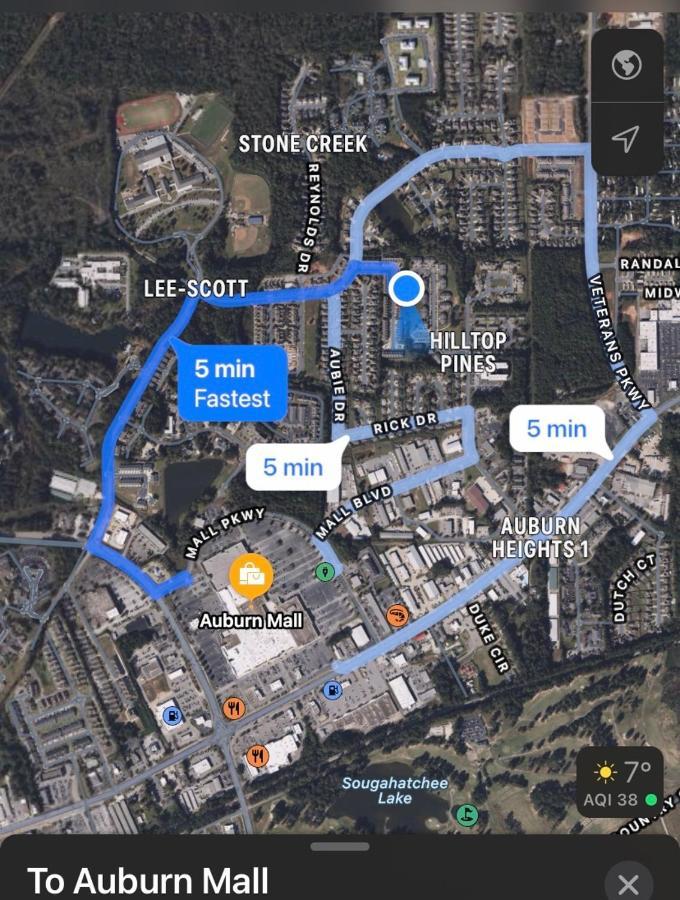The height and width of the screenshot is (900, 680).
Task: Choose the 5 min route via Rick Dr
Action: tap(293, 466)
